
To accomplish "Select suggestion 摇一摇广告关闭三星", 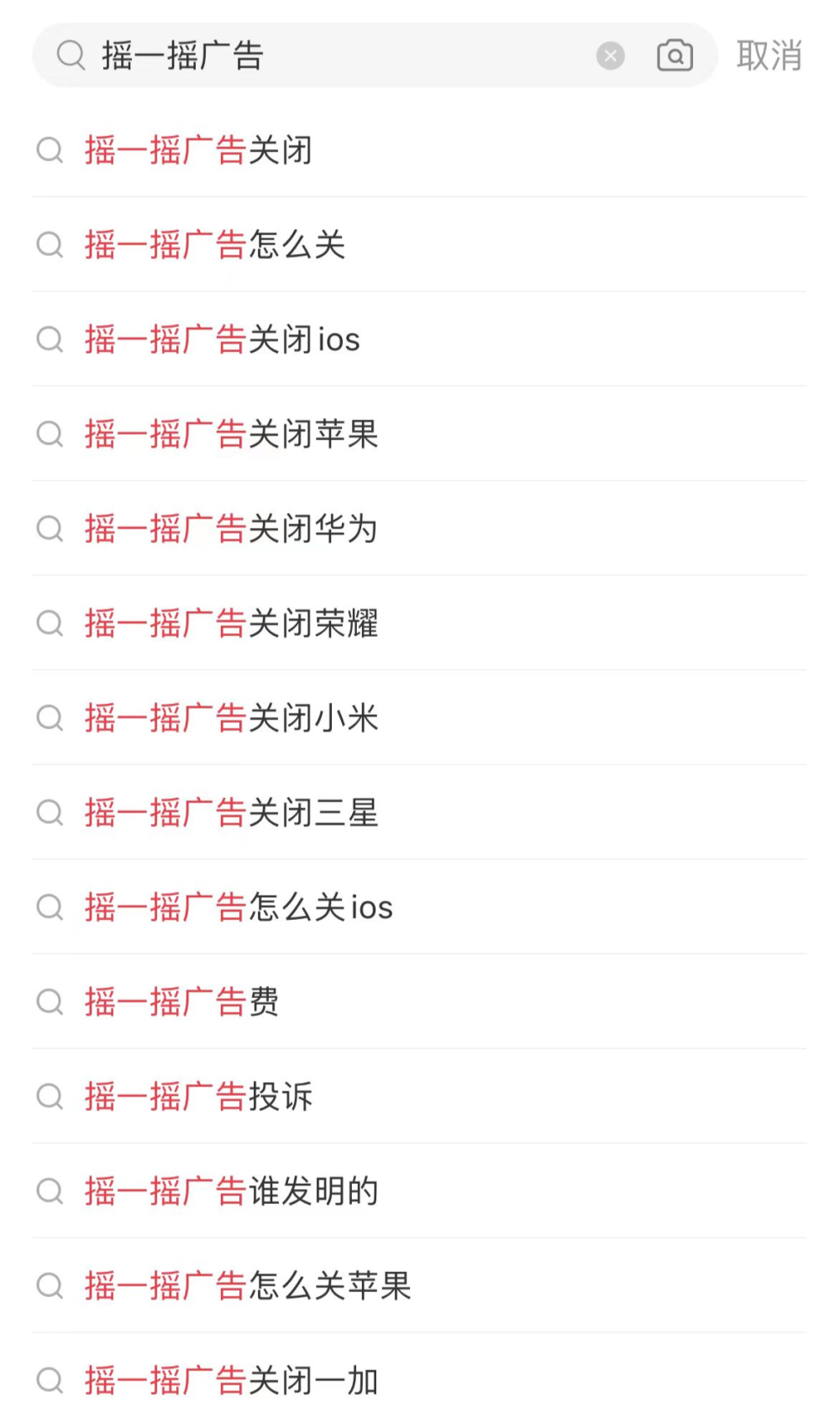I will (419, 812).
